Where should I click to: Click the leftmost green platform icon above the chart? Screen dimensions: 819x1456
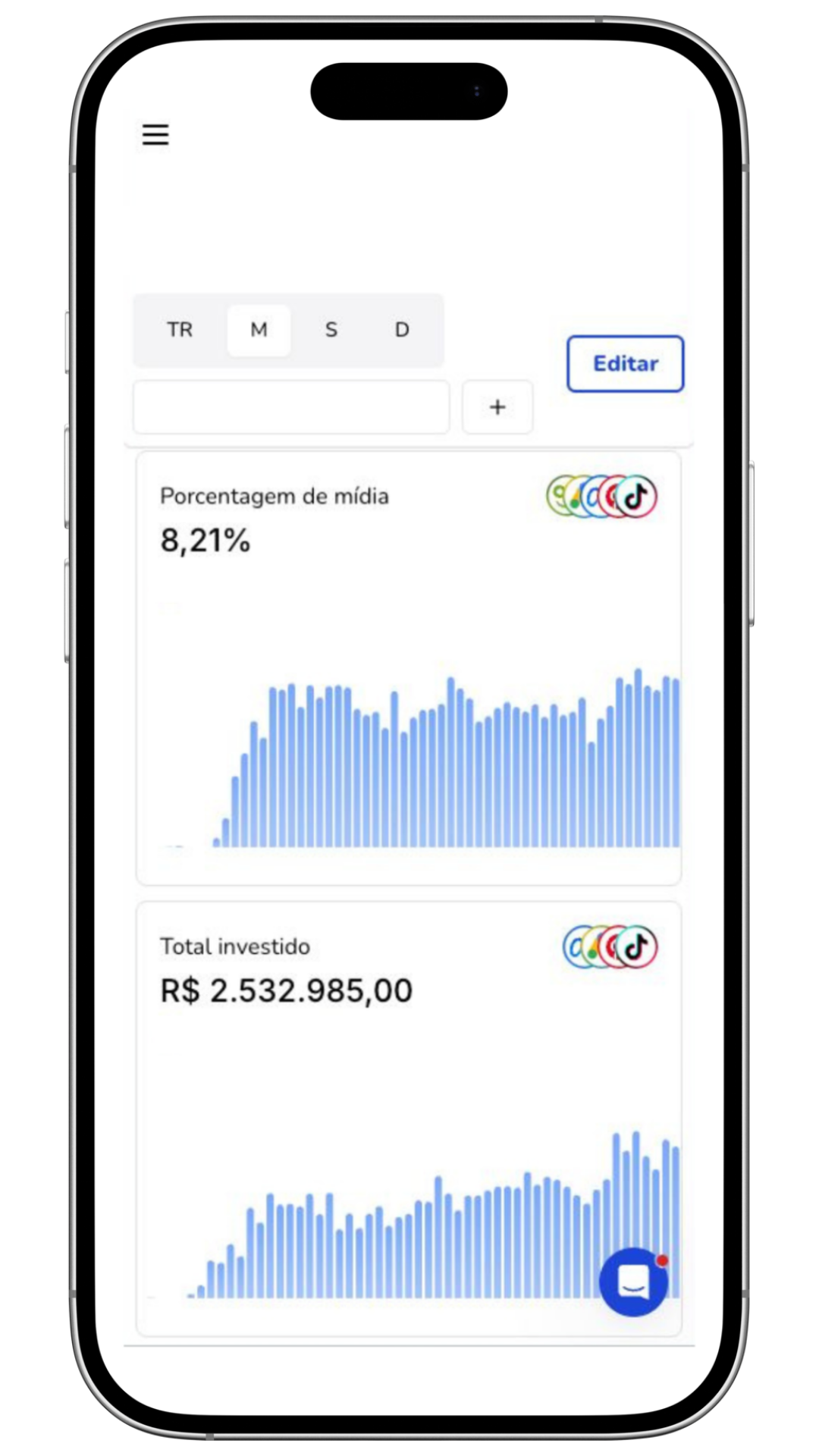tap(560, 494)
